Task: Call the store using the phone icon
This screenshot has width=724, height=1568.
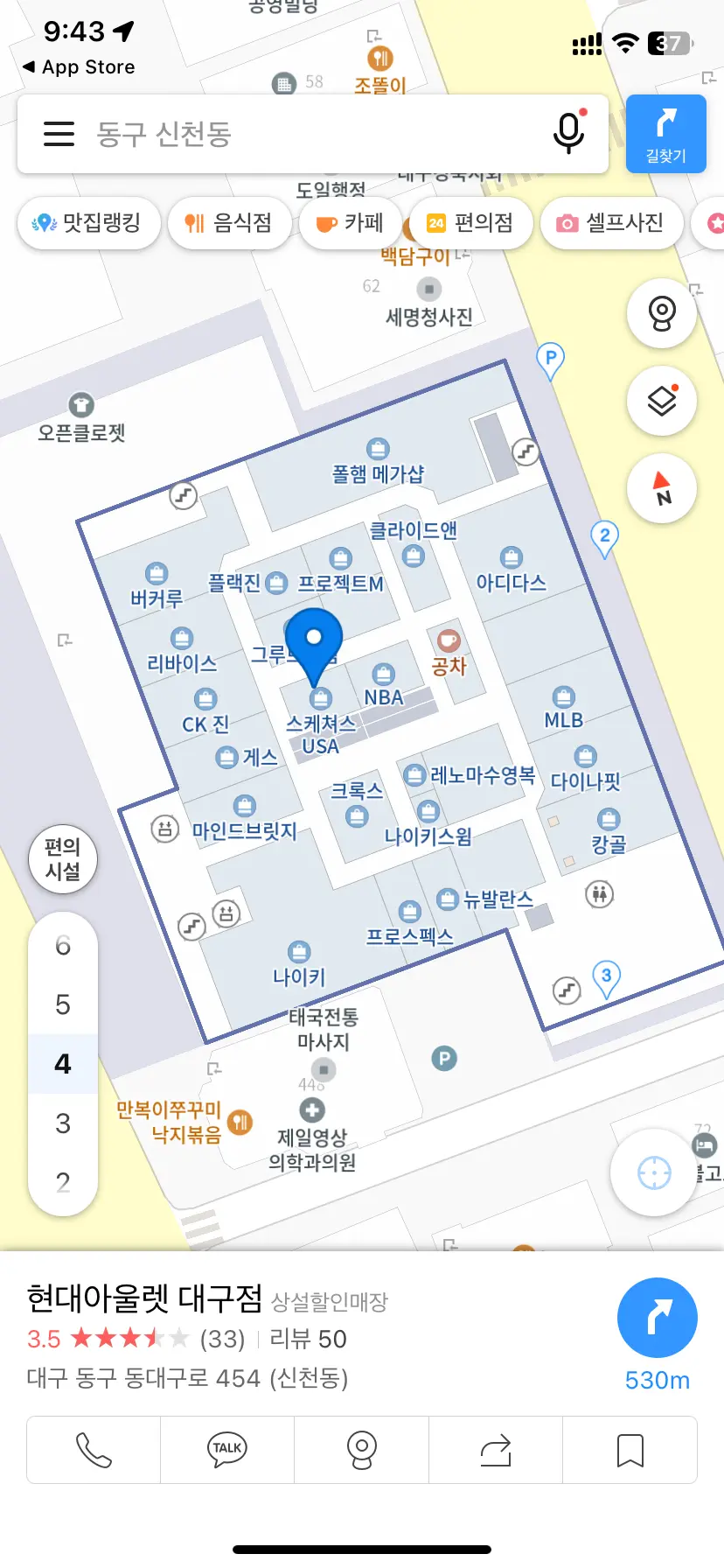Action: point(93,1449)
